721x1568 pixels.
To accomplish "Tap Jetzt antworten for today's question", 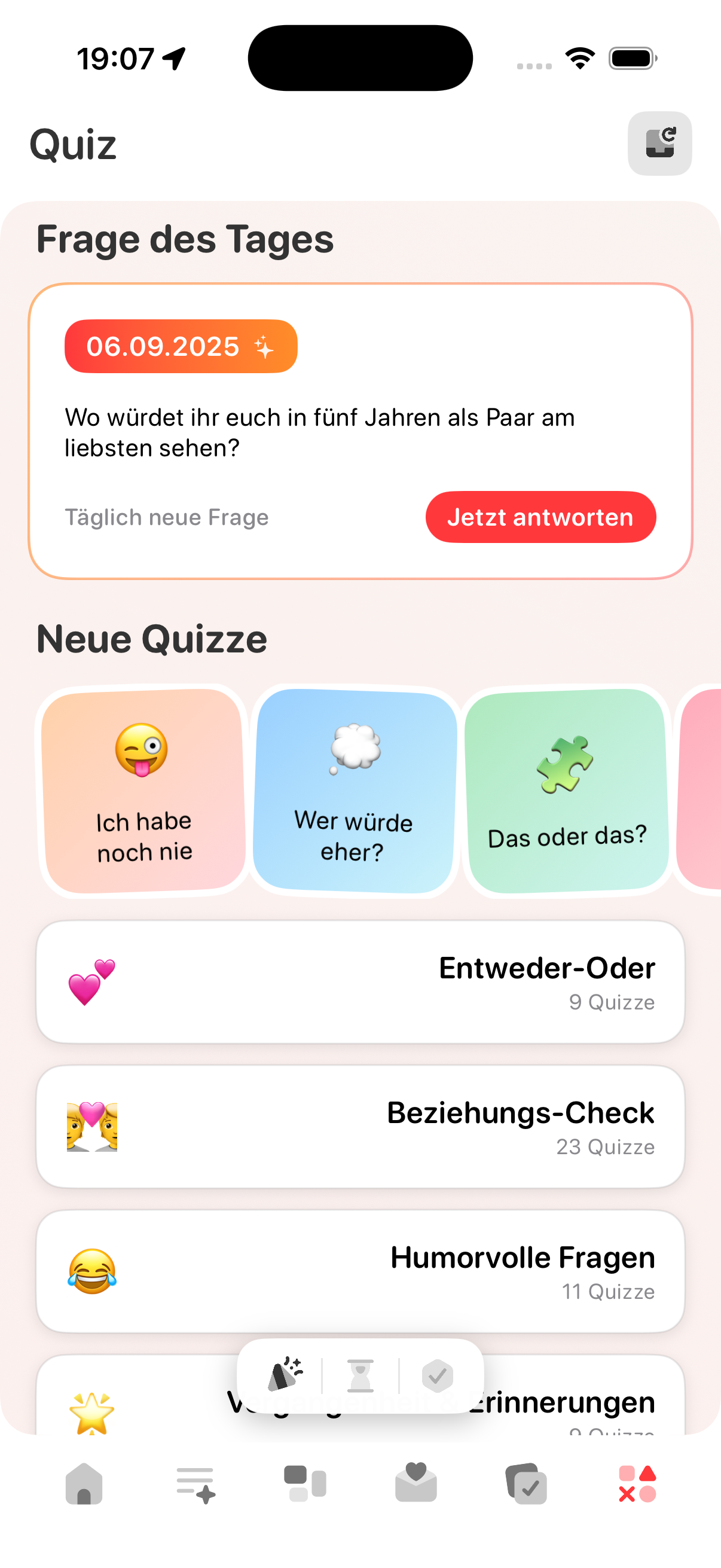I will (x=540, y=517).
